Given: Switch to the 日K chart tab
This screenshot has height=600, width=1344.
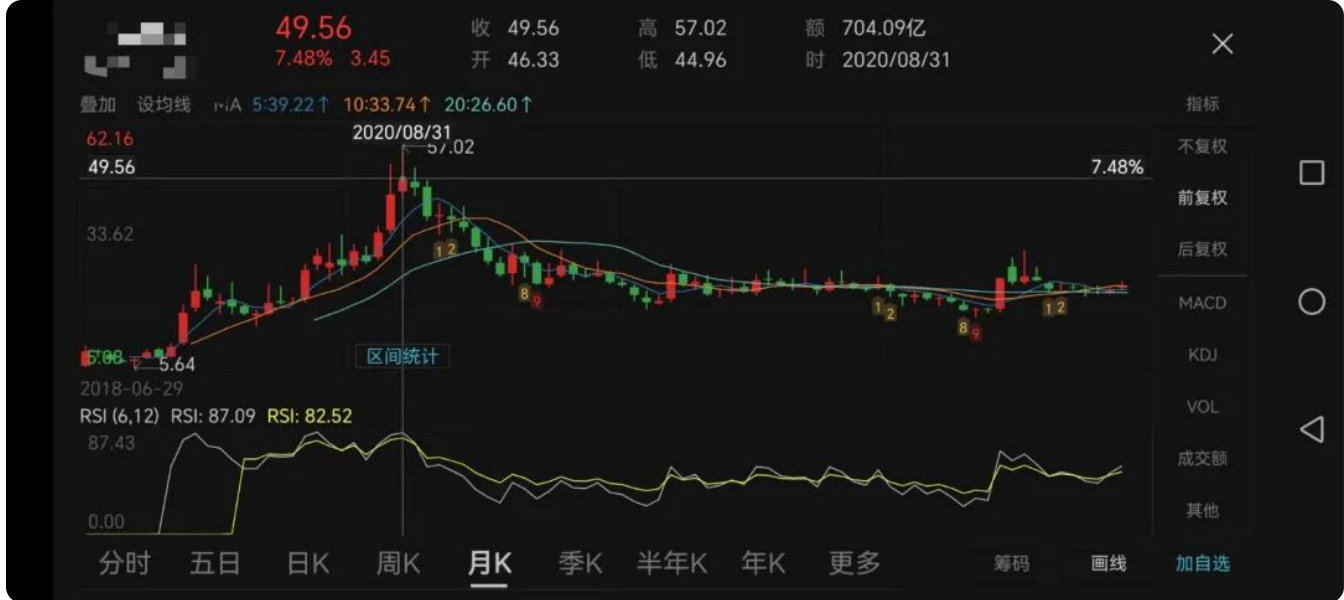Looking at the screenshot, I should [x=308, y=564].
